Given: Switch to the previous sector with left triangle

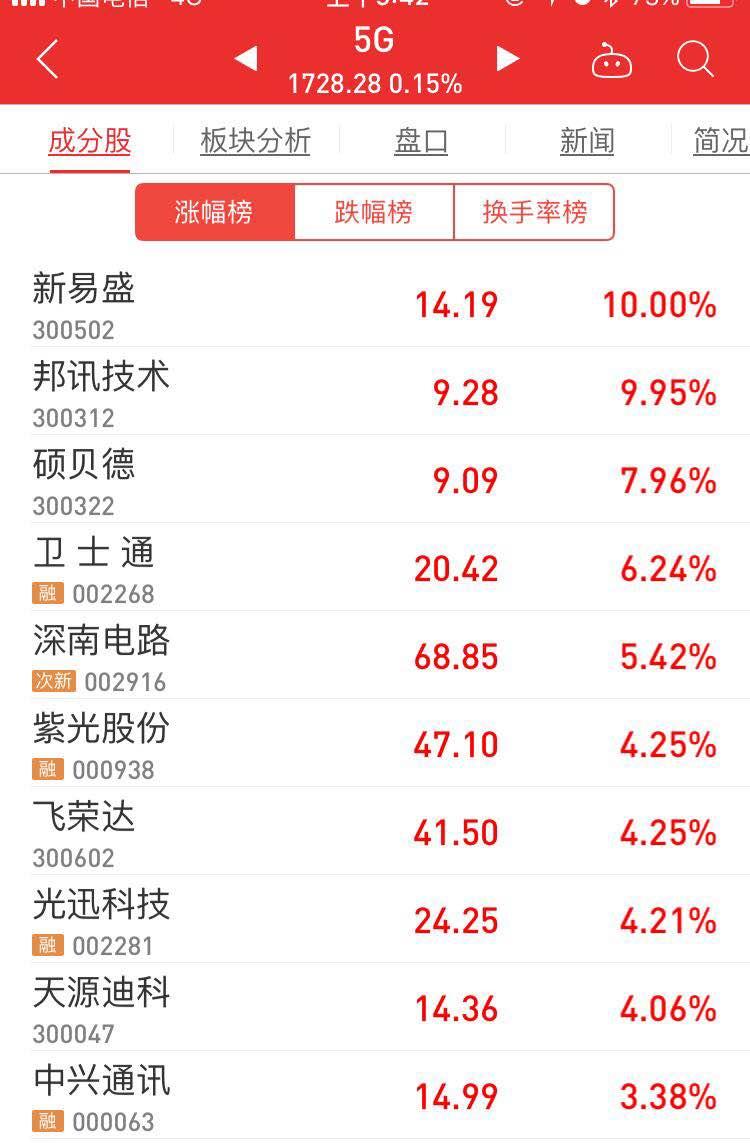Looking at the screenshot, I should [246, 59].
